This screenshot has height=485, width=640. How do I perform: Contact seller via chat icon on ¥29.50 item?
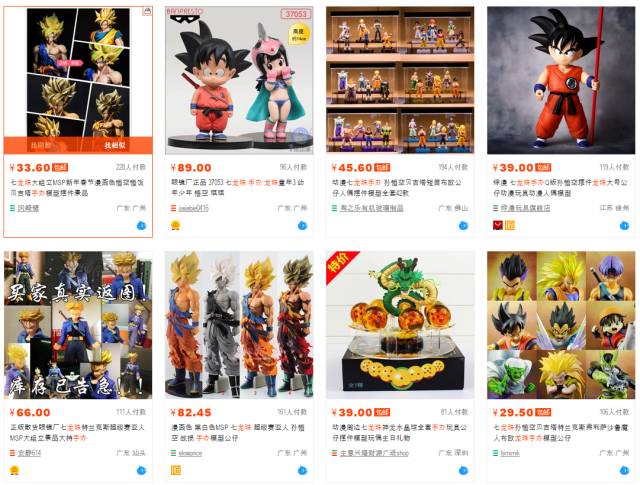pos(624,470)
